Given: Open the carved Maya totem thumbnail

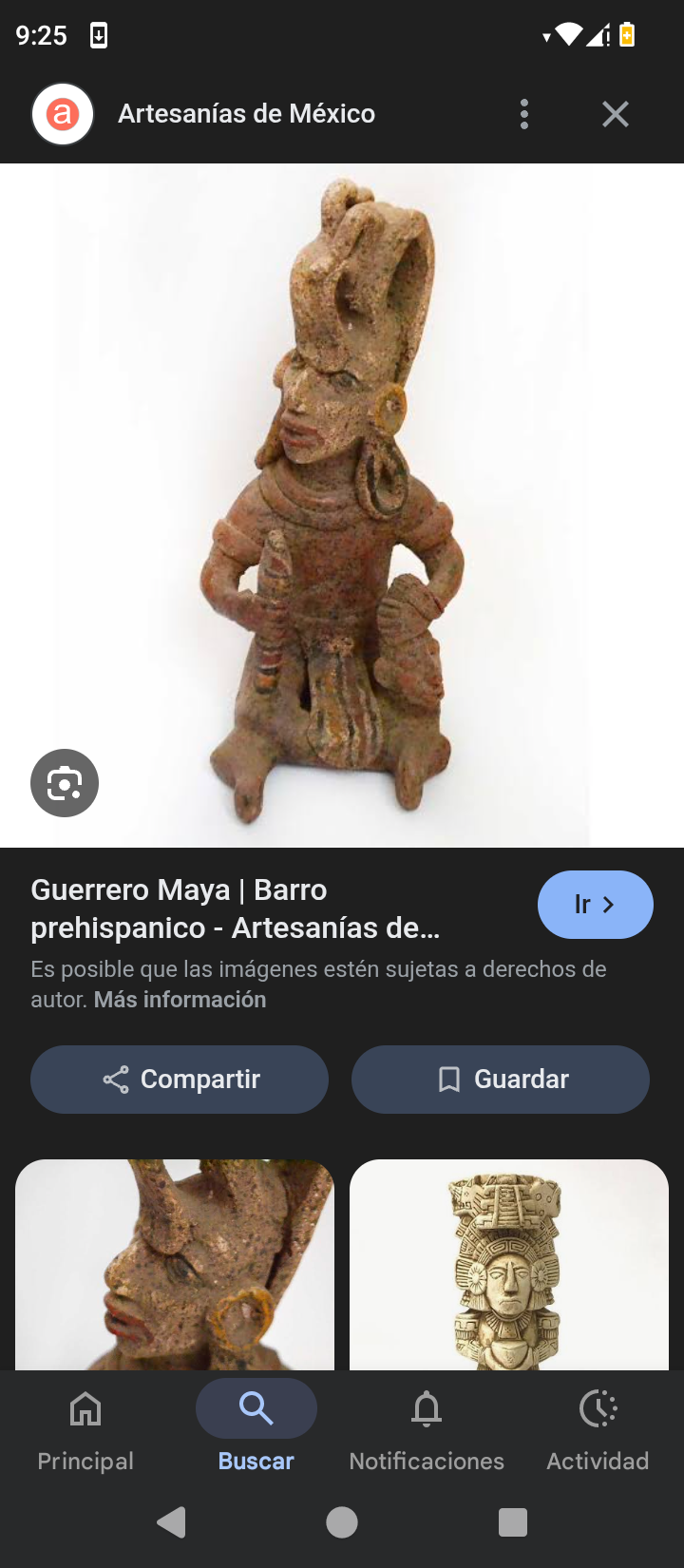Looking at the screenshot, I should coord(509,1264).
